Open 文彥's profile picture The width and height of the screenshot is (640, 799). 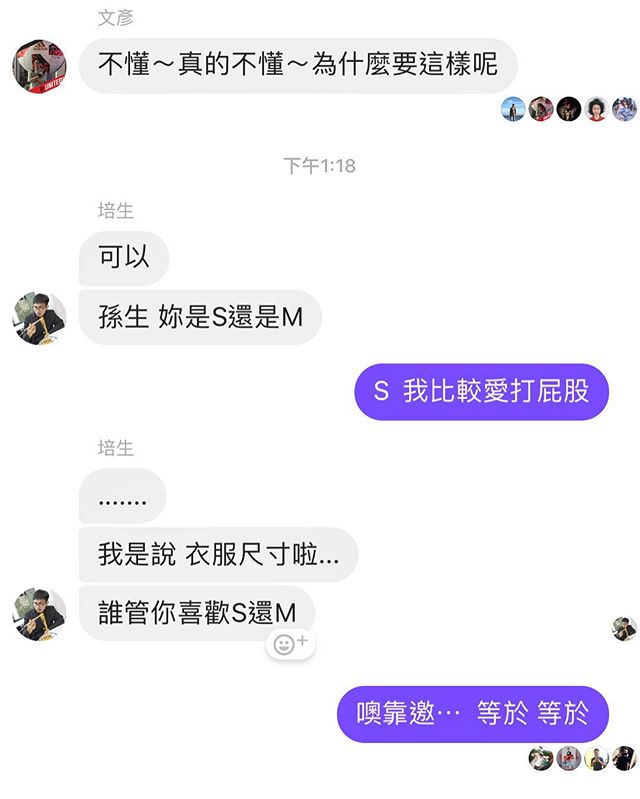(39, 67)
